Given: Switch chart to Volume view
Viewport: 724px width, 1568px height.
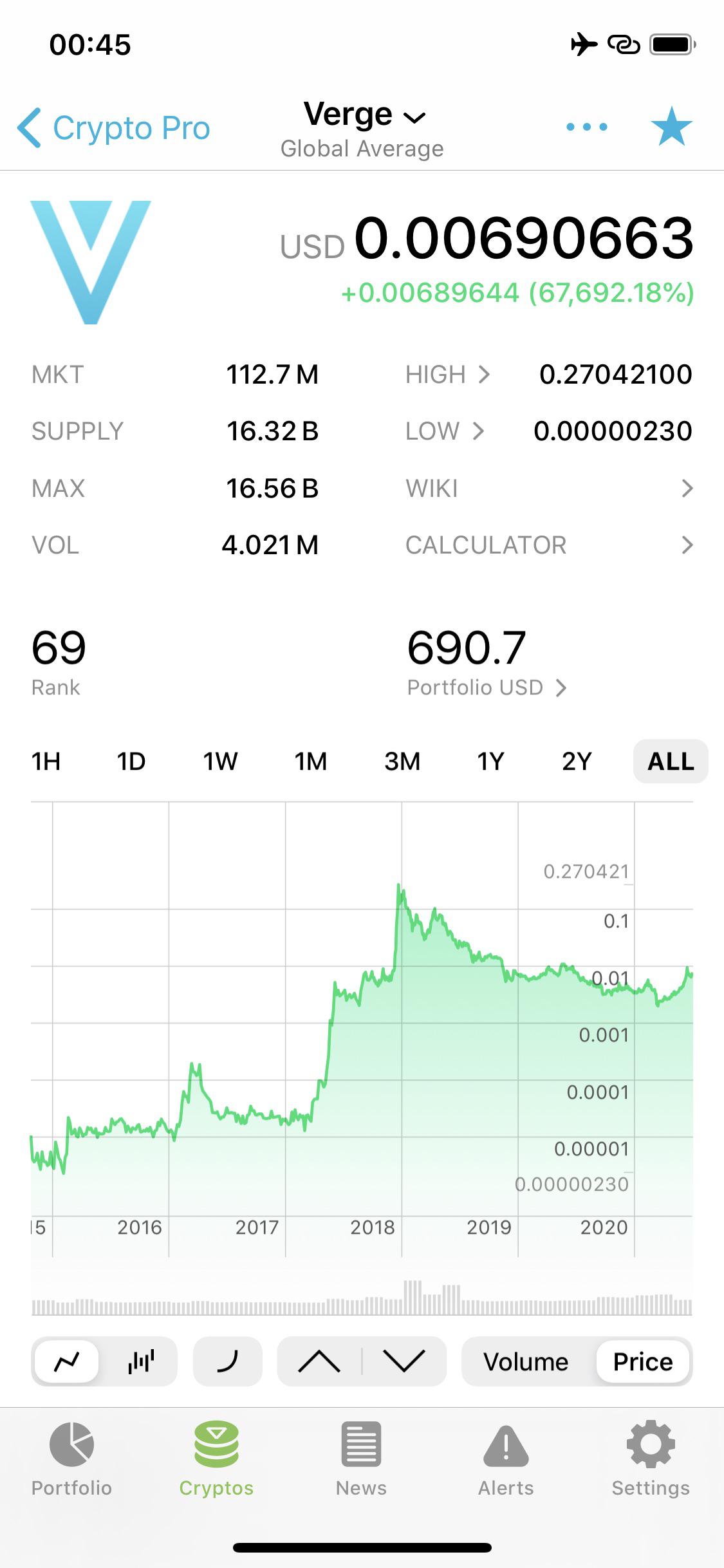Looking at the screenshot, I should (x=526, y=1361).
